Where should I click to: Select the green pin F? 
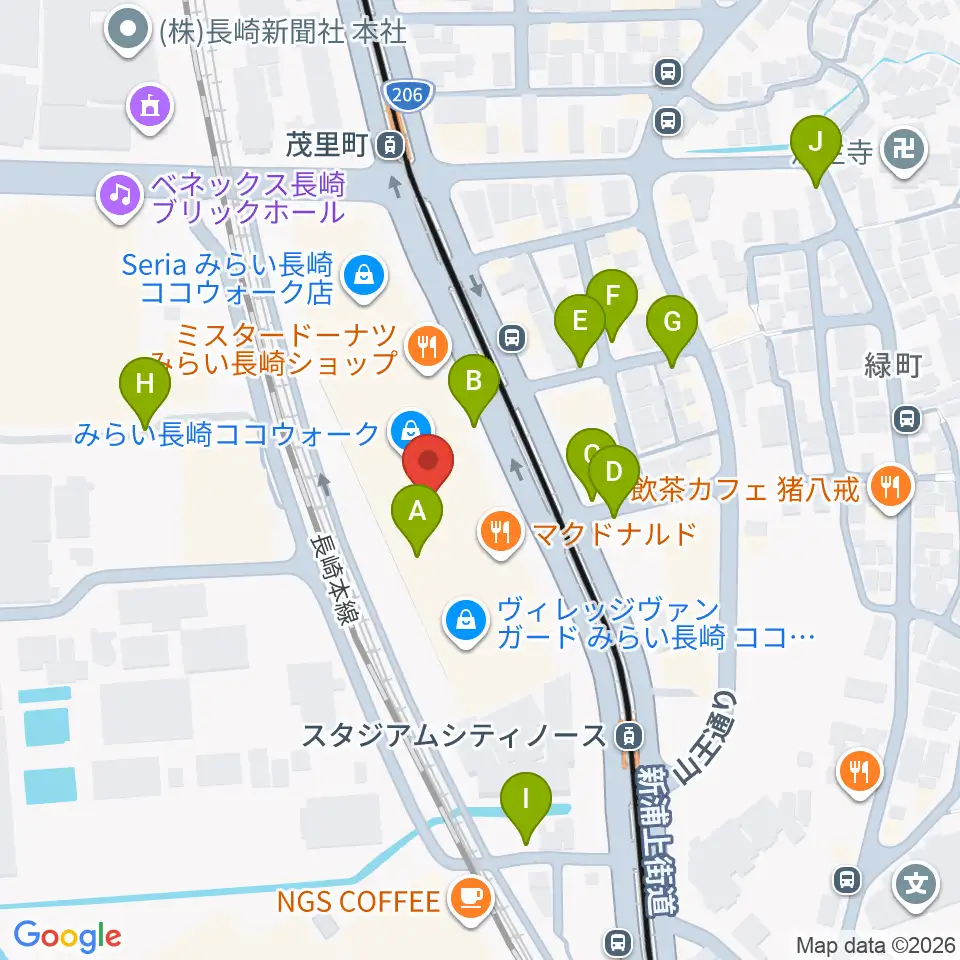pos(612,296)
